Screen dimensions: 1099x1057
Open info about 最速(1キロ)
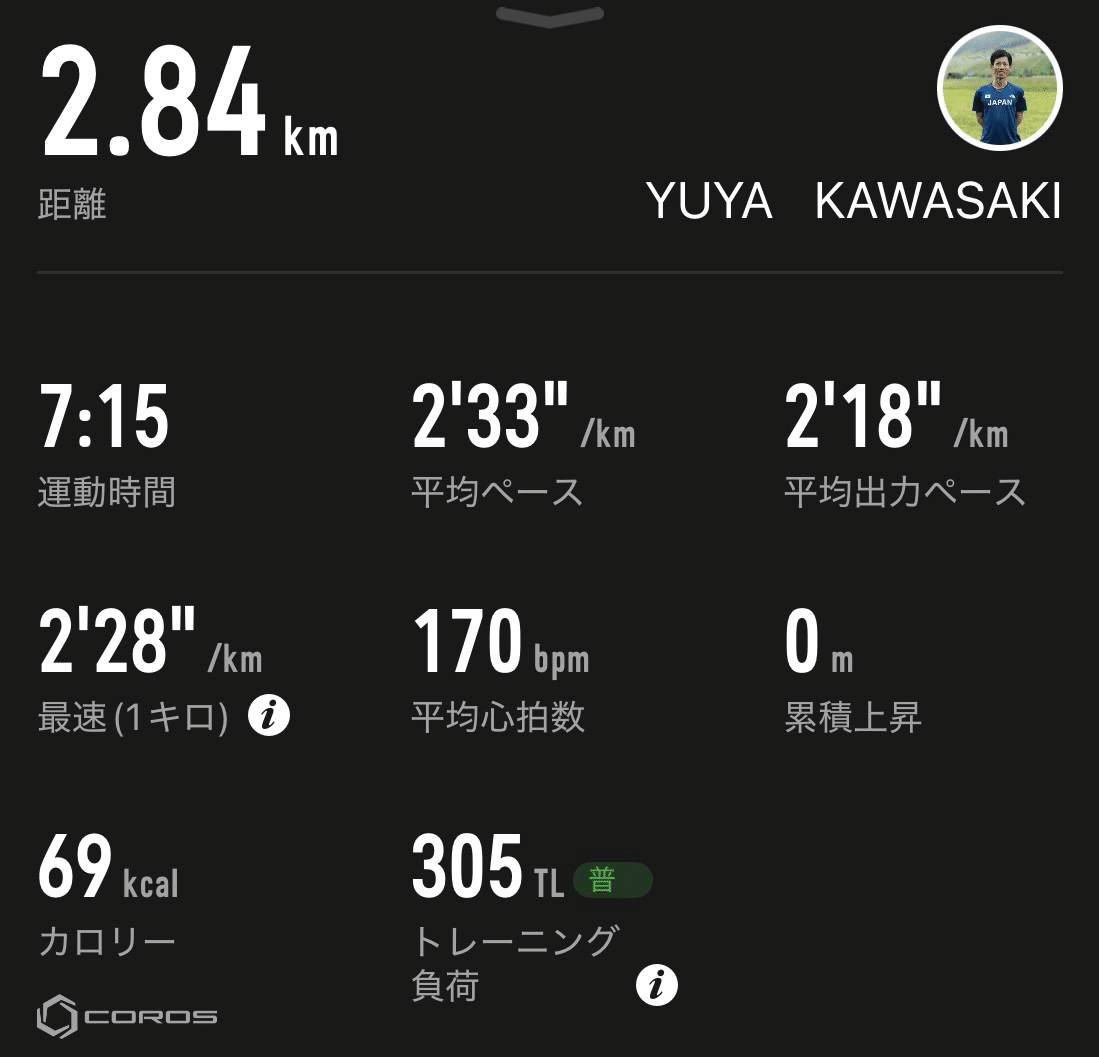tap(269, 716)
